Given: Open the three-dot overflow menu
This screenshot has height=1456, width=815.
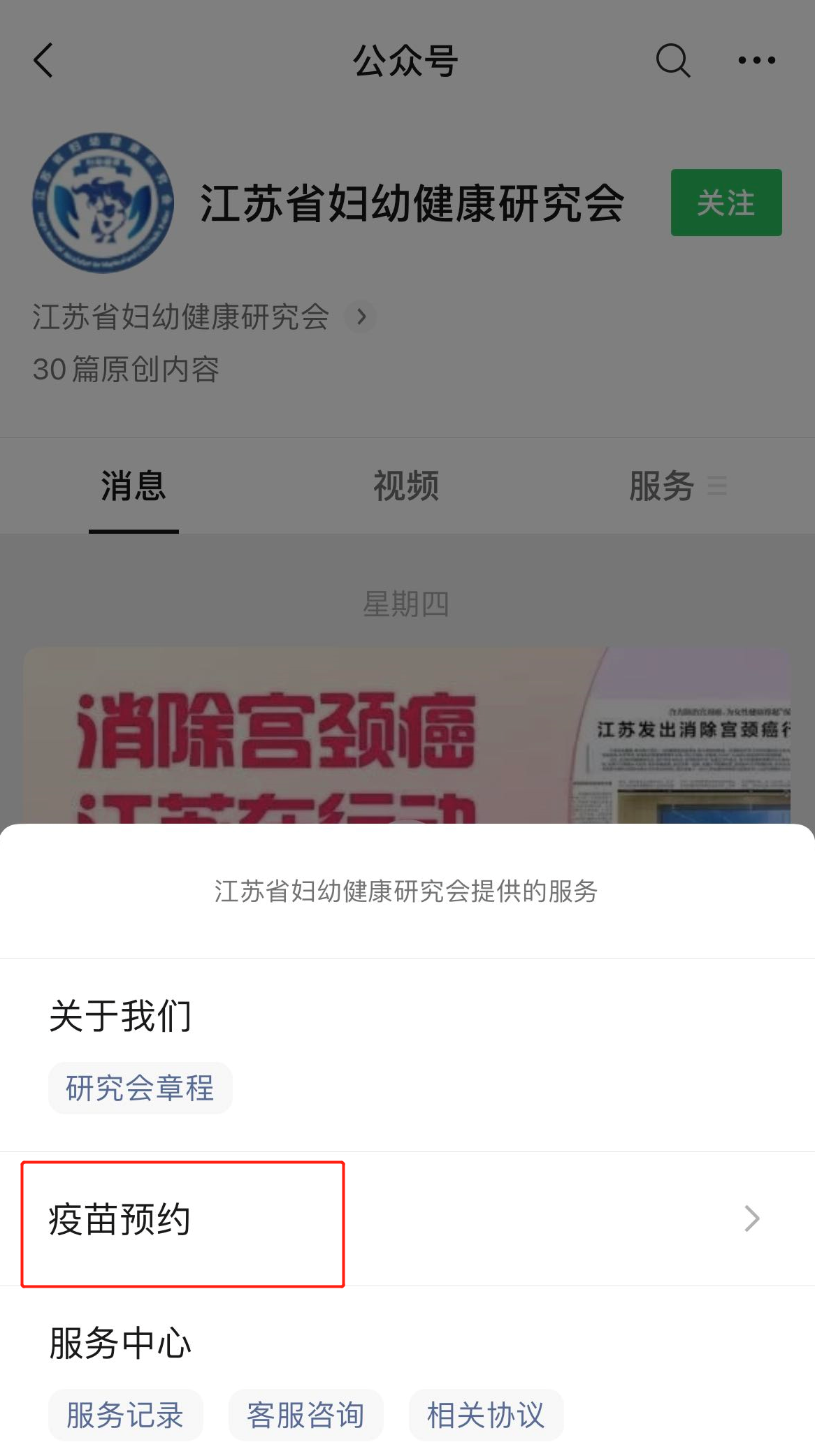Looking at the screenshot, I should [x=756, y=61].
